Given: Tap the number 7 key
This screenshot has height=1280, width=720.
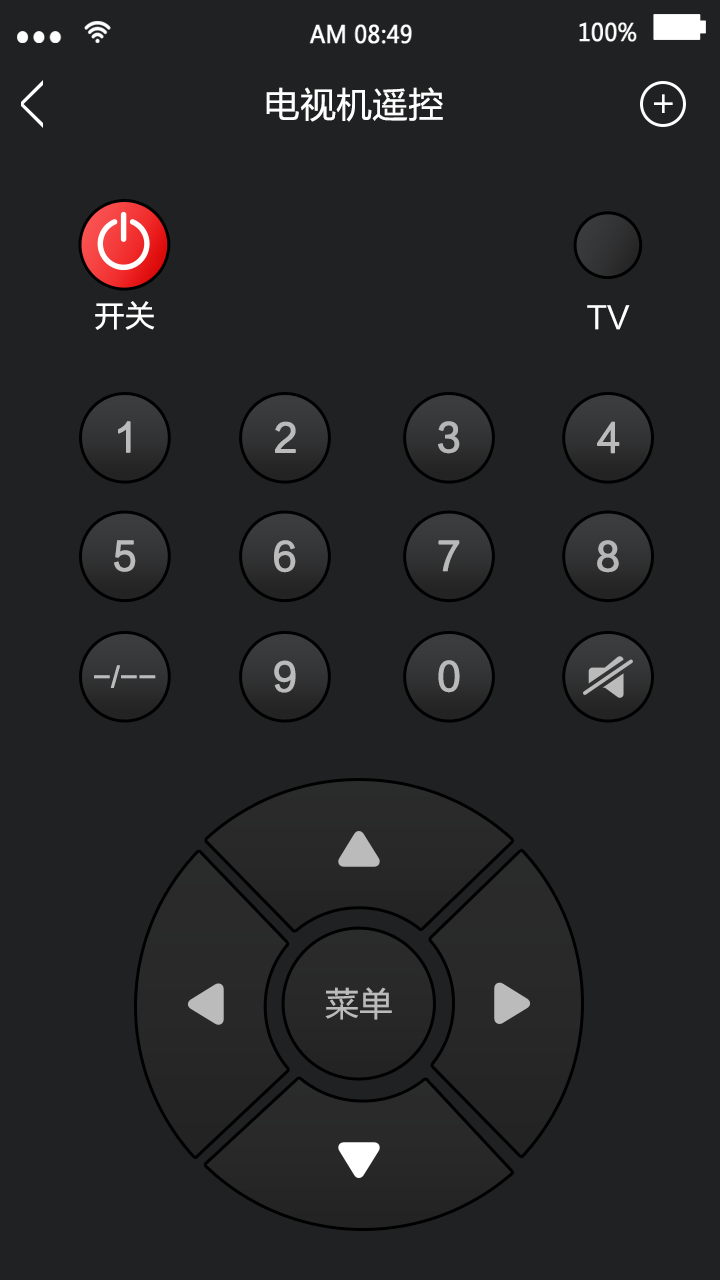Looking at the screenshot, I should click(x=449, y=557).
